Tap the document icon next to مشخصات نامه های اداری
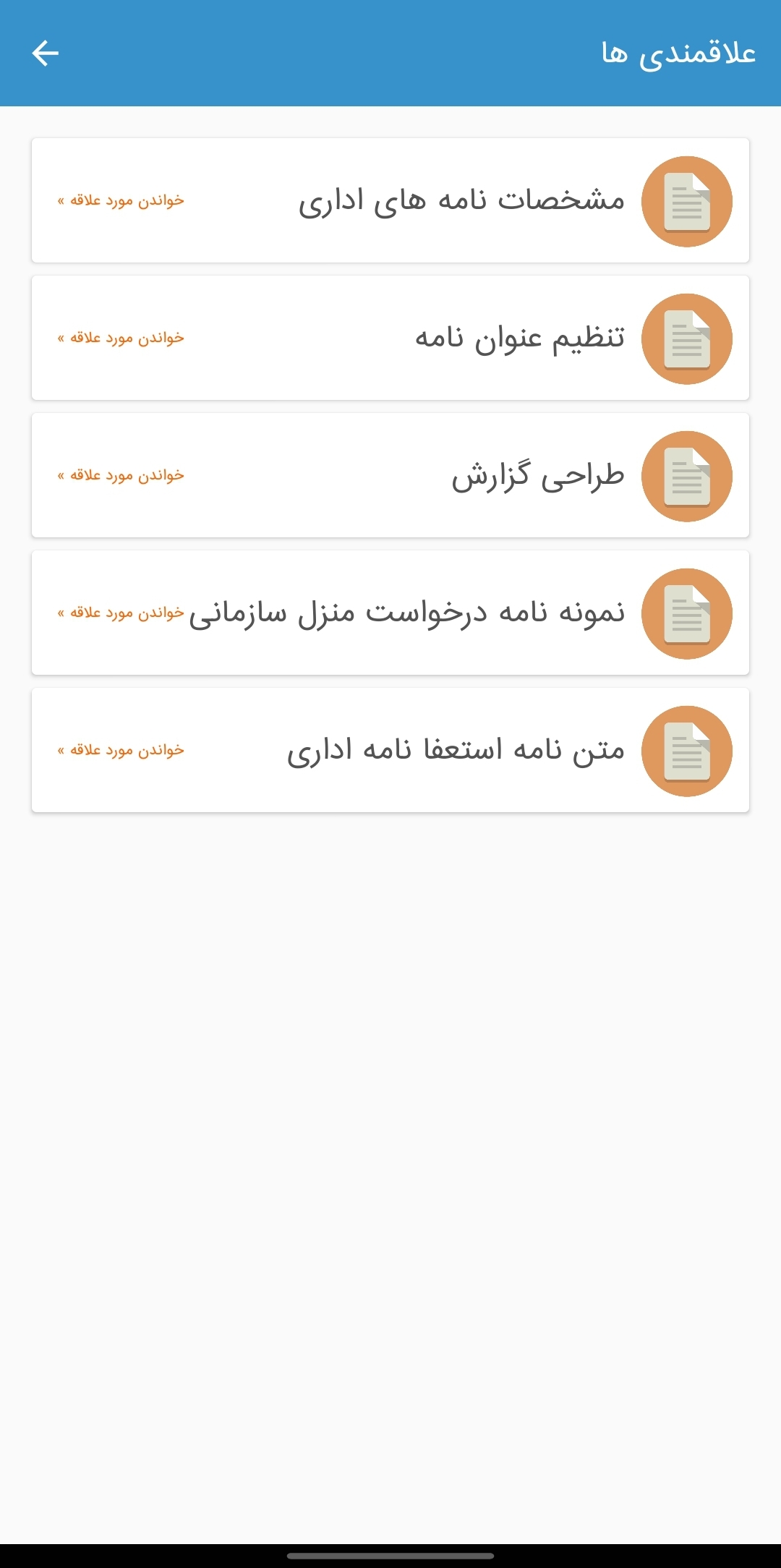 pyautogui.click(x=686, y=201)
